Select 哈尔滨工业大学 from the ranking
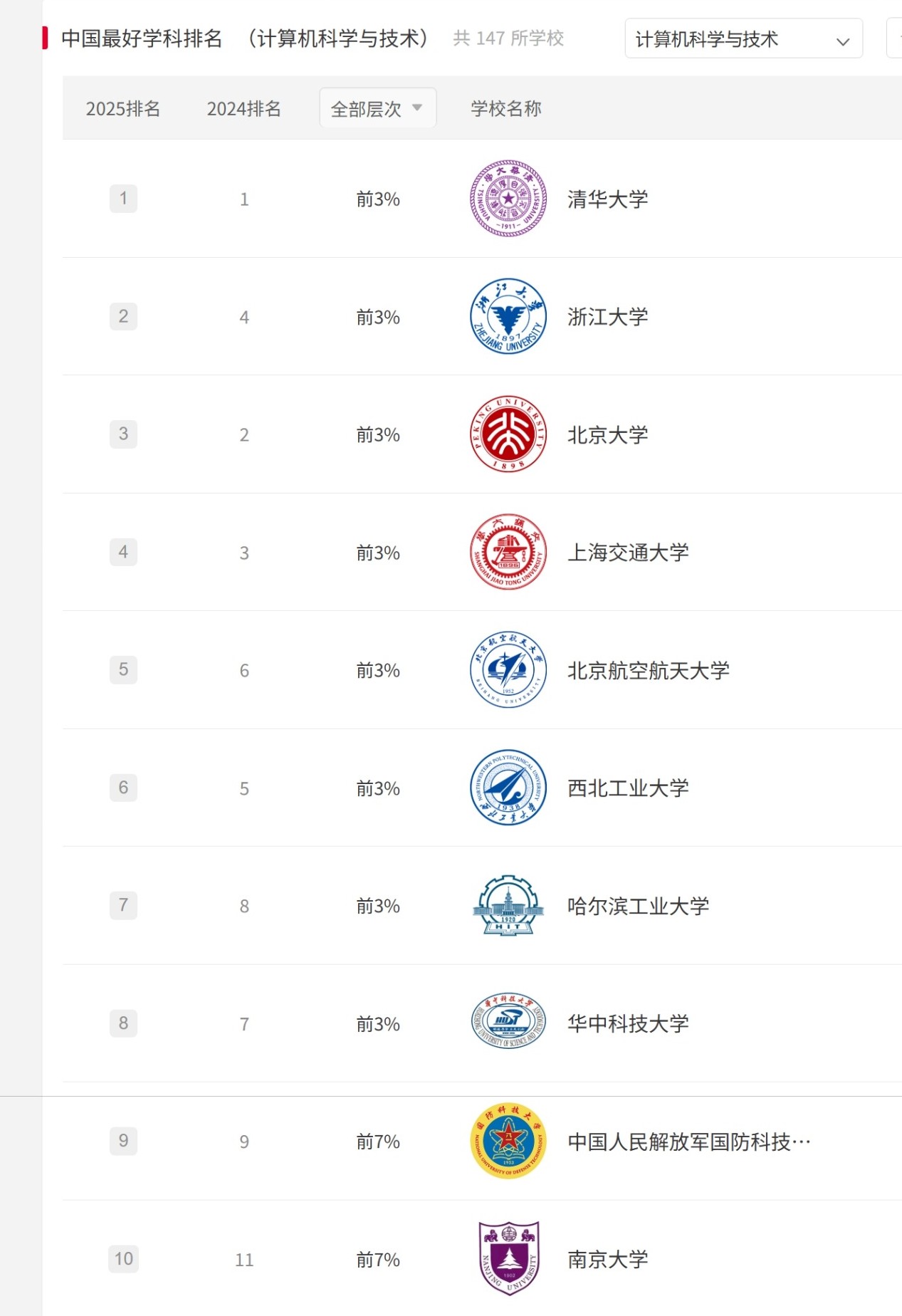The width and height of the screenshot is (902, 1316). click(x=638, y=907)
